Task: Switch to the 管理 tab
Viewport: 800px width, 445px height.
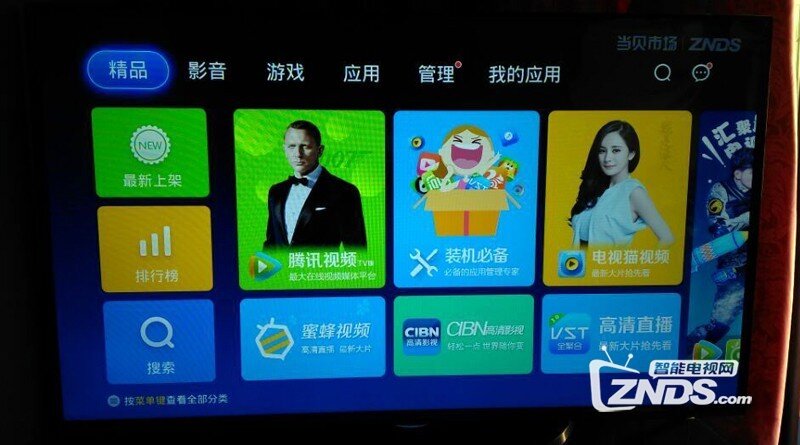Action: tap(437, 74)
